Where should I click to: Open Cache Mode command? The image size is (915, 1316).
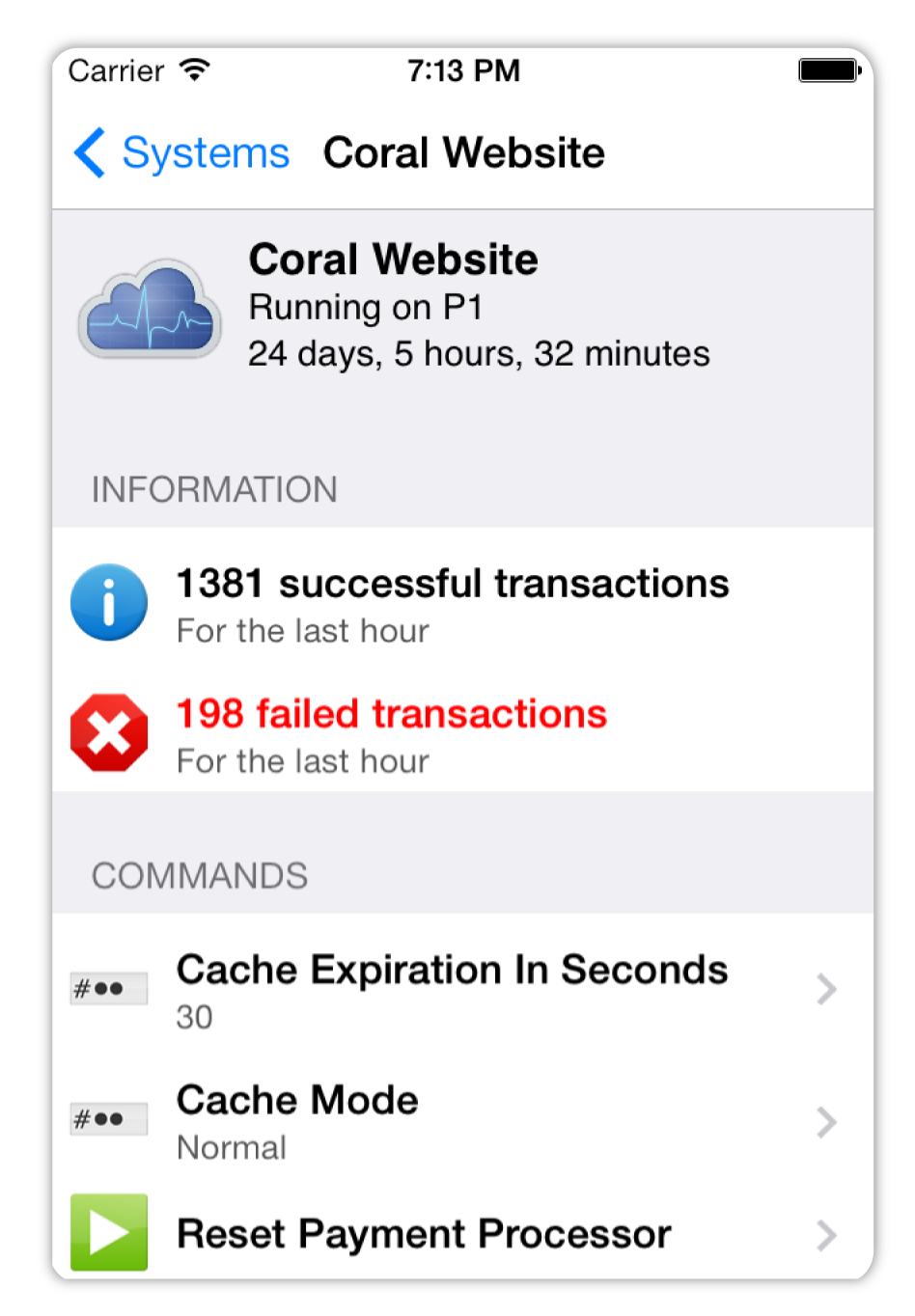pyautogui.click(x=452, y=1121)
